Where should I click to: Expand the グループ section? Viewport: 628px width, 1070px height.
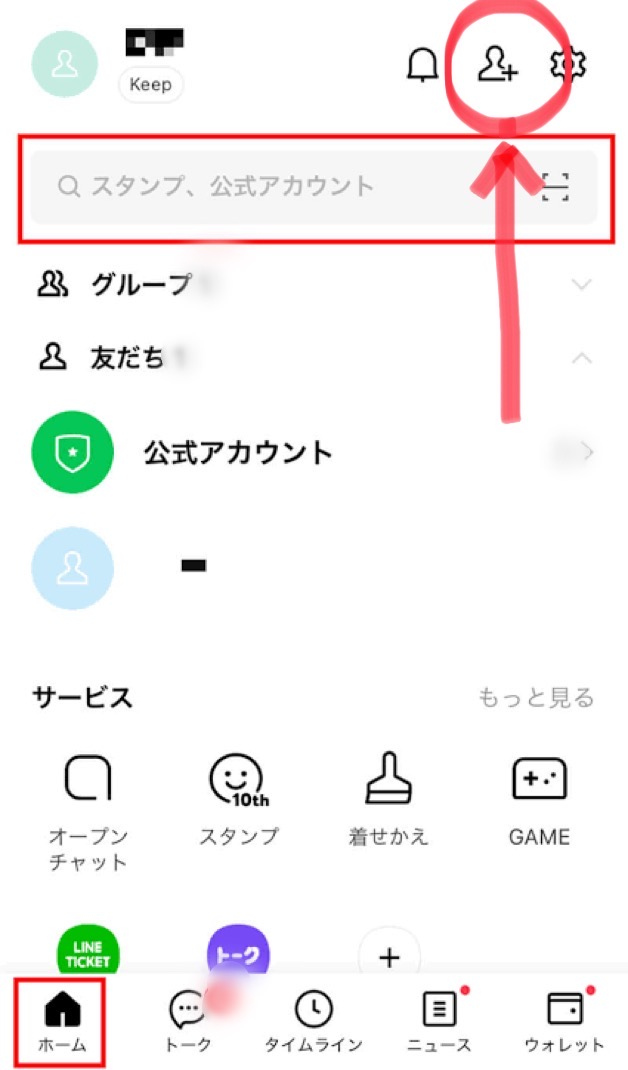581,285
